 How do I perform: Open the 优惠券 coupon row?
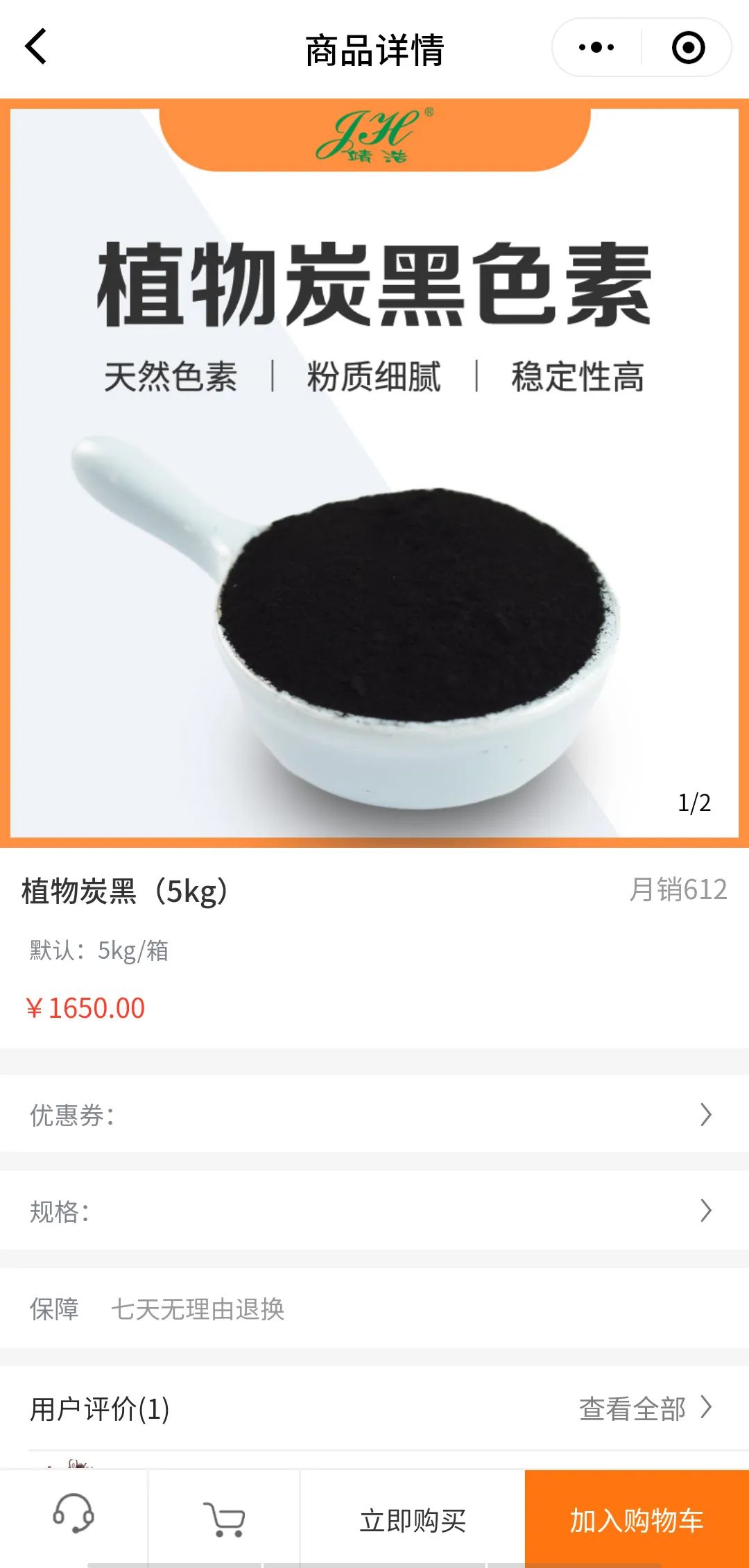(374, 1114)
